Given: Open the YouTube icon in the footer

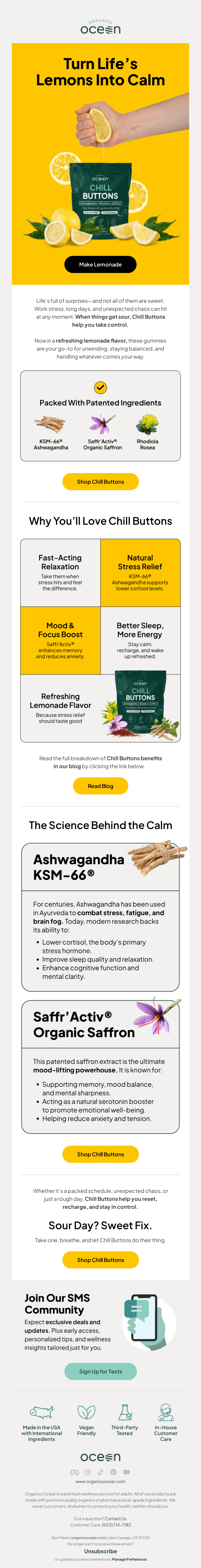Looking at the screenshot, I should pyautogui.click(x=127, y=1472).
